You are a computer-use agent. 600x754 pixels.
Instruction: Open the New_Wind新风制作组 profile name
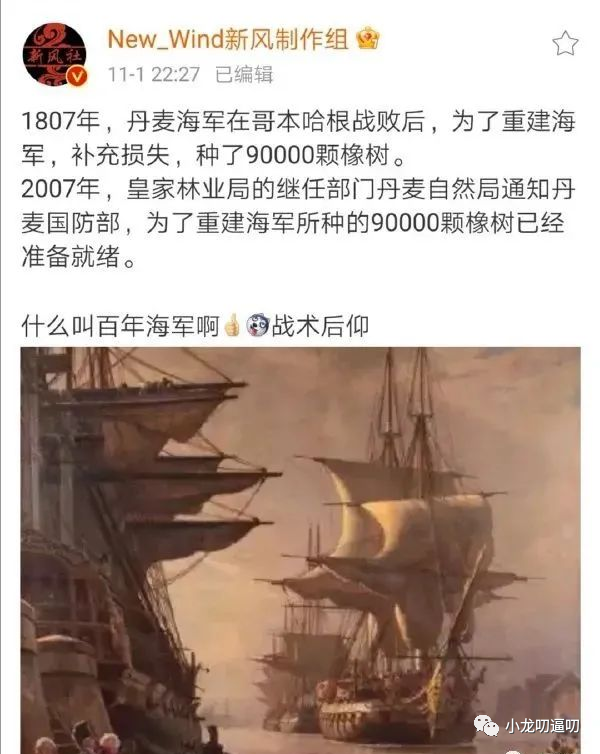230,39
